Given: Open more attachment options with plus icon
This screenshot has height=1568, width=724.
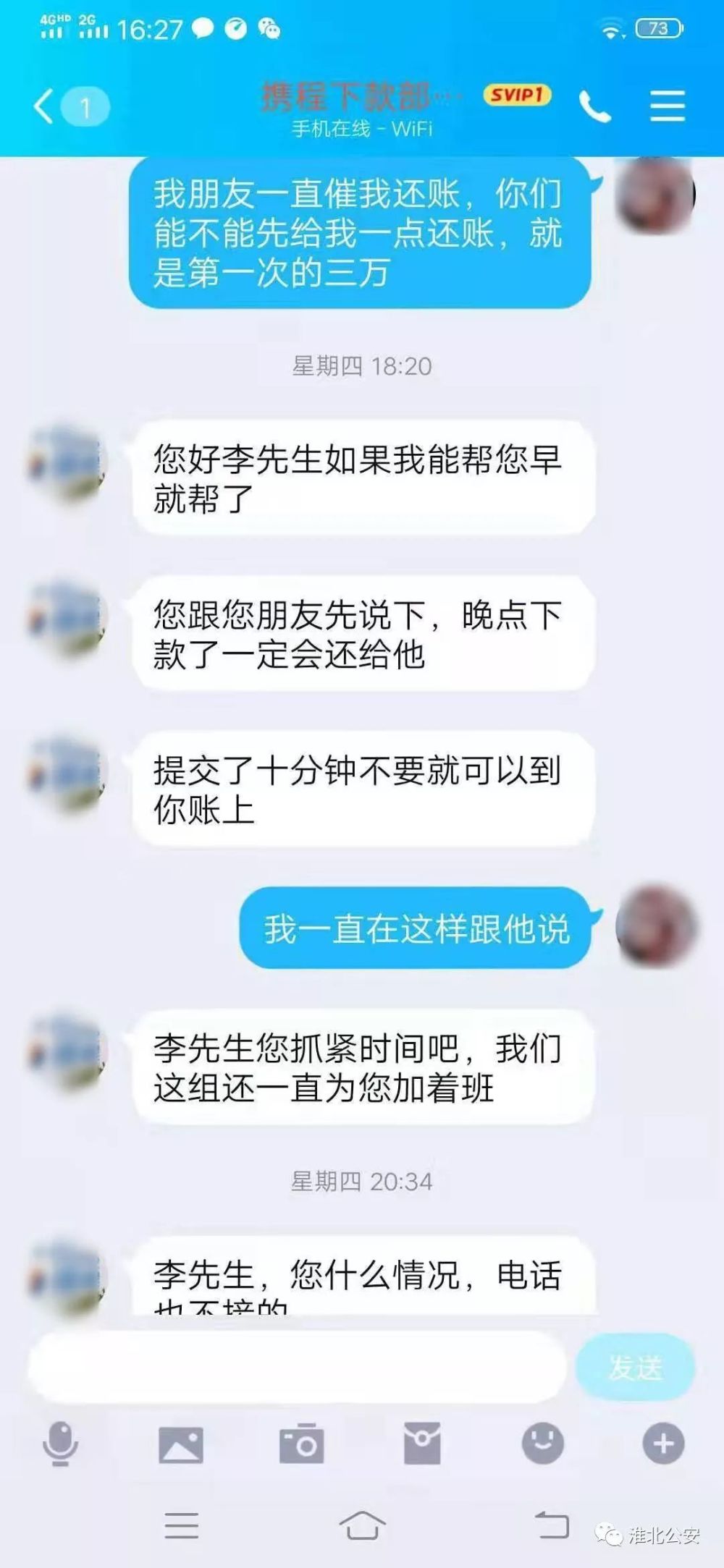Looking at the screenshot, I should (x=663, y=1443).
